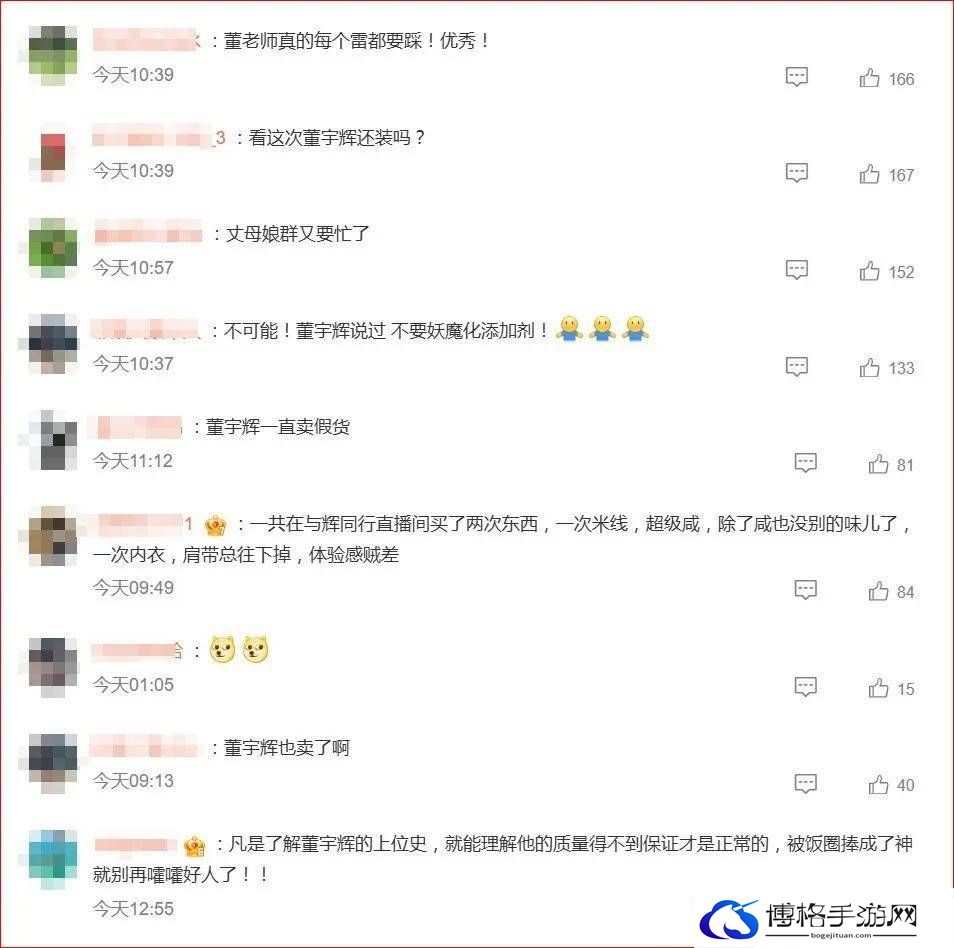The width and height of the screenshot is (954, 948).
Task: Like the comment about 米线 and 内衣
Action: pyautogui.click(x=878, y=591)
